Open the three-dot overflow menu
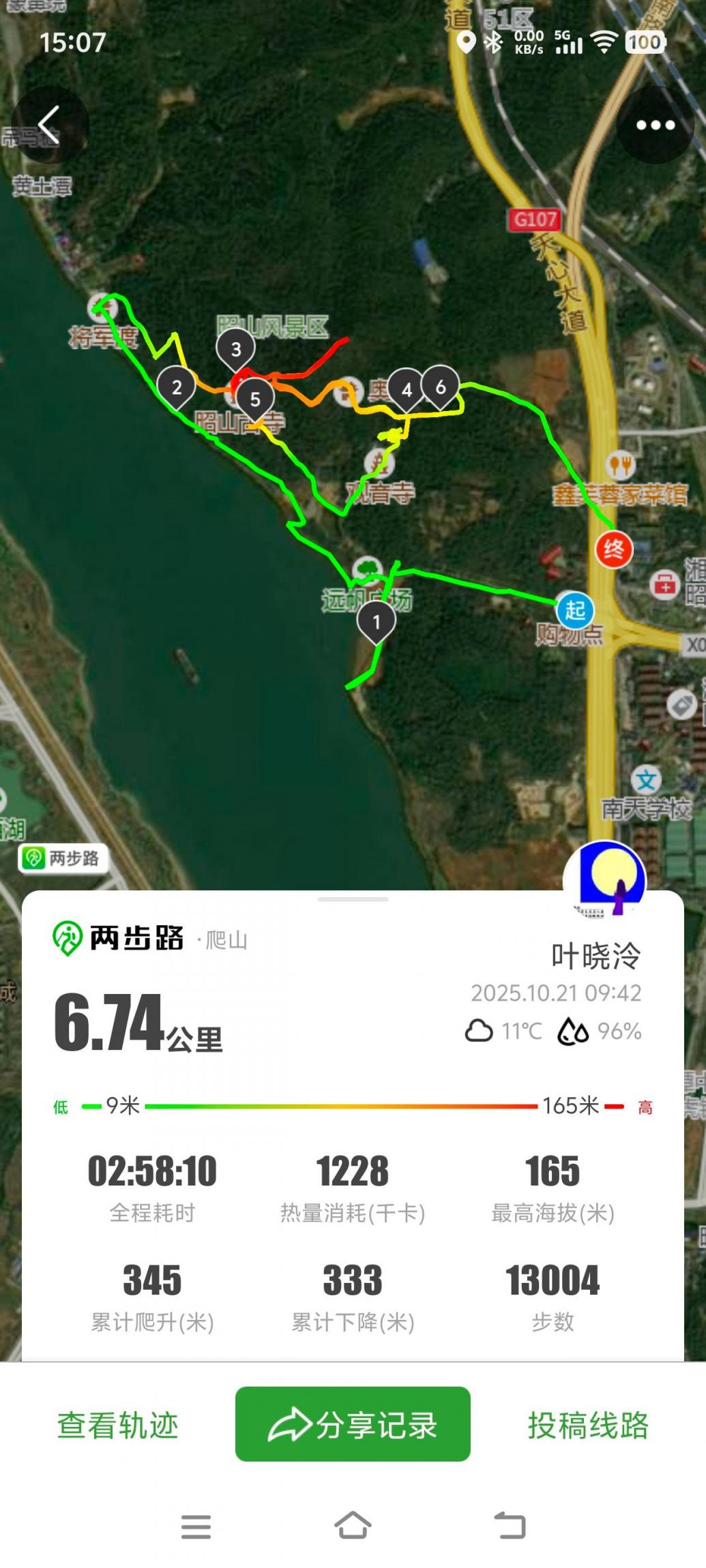Screen dimensions: 706x1568 point(655,125)
